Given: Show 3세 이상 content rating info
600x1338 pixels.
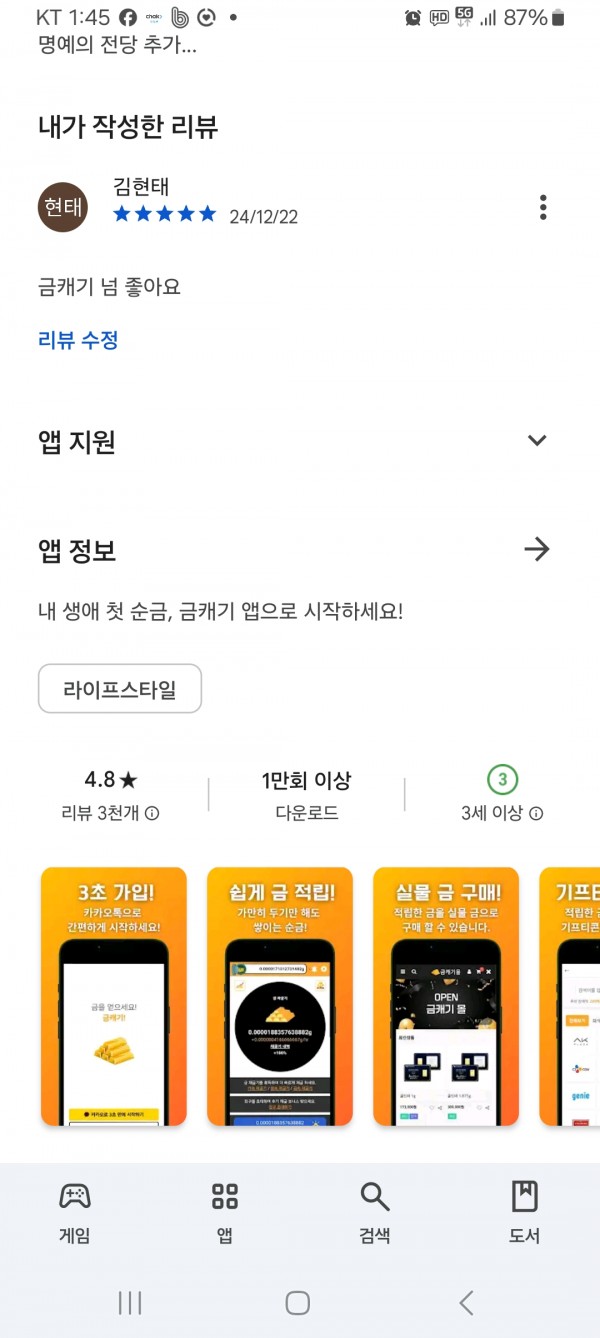Looking at the screenshot, I should 536,814.
